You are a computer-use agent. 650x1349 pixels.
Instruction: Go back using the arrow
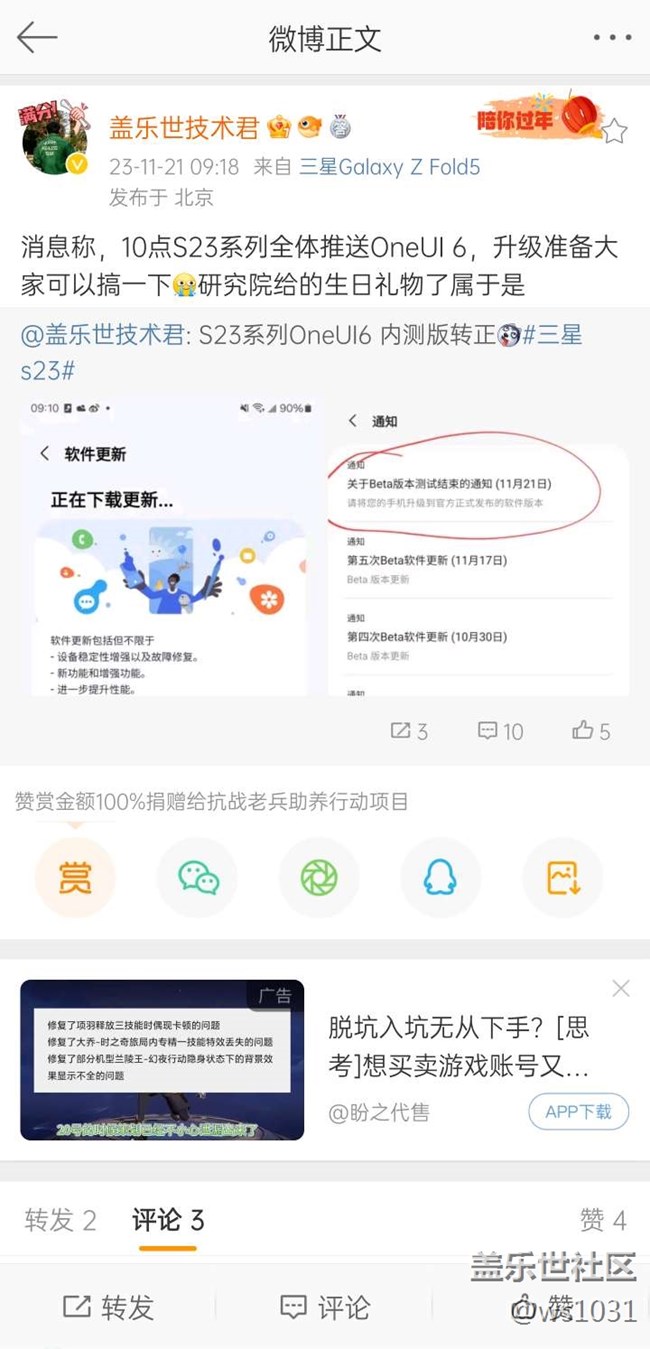pyautogui.click(x=37, y=38)
